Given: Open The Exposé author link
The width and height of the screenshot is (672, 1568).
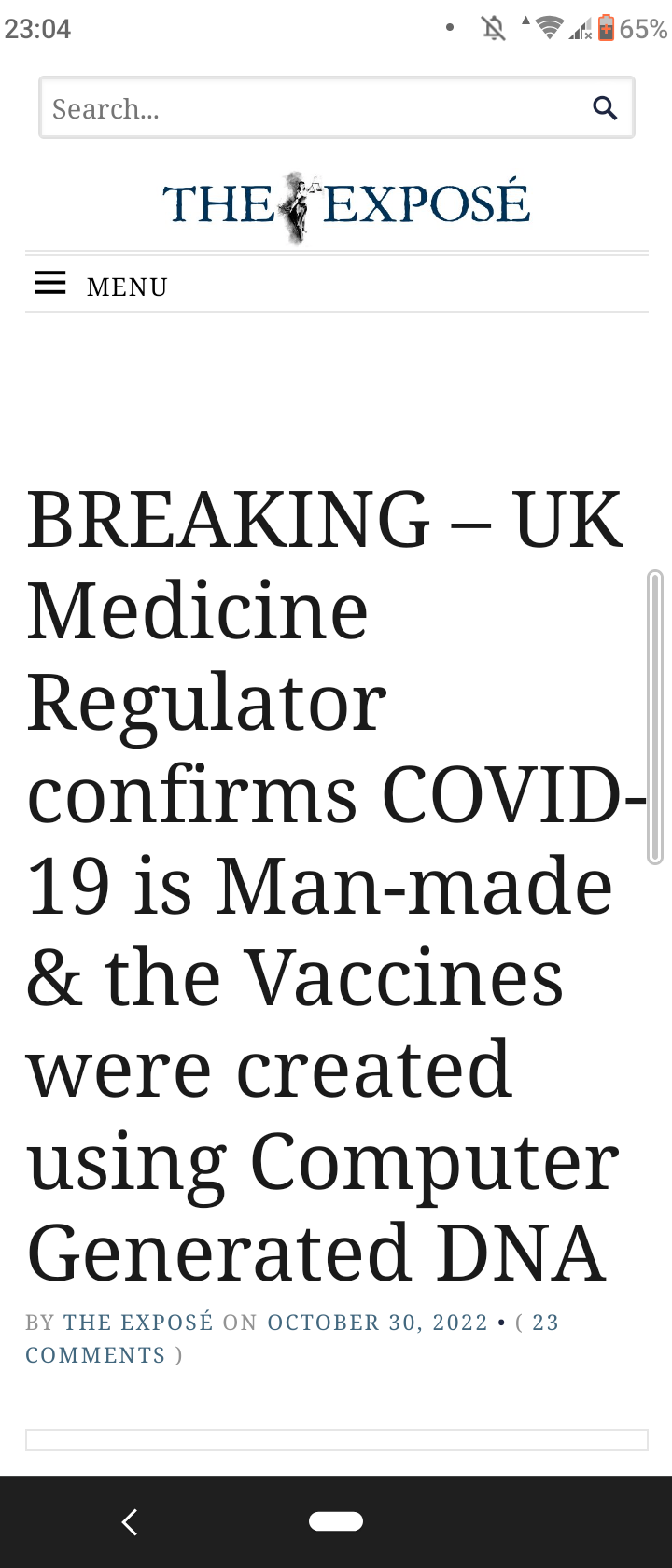Looking at the screenshot, I should click(x=138, y=1323).
